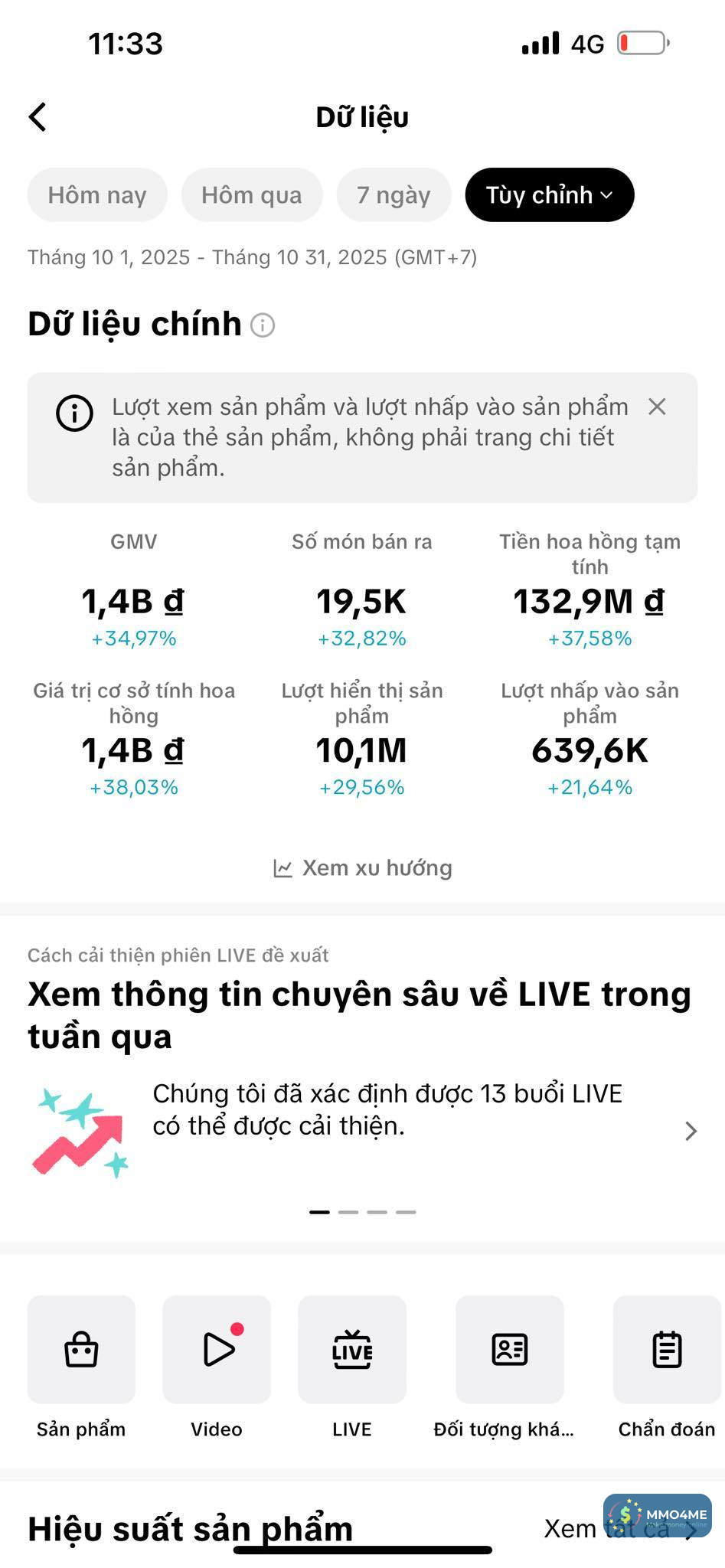Open the Chẩn đoán tile
Screen dimensions: 725x1568
click(x=667, y=1349)
